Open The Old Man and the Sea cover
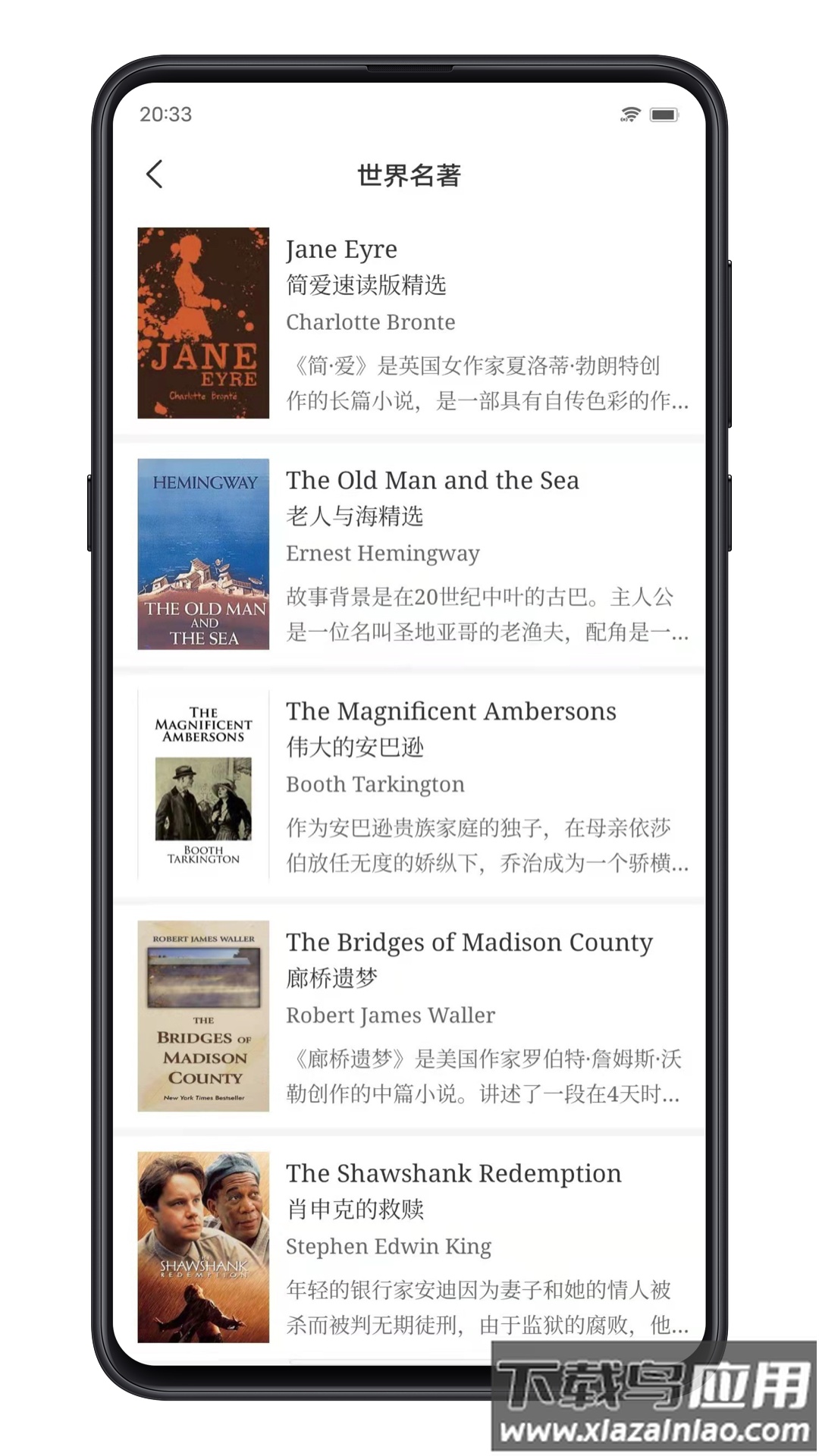The image size is (819, 1456). [x=202, y=554]
